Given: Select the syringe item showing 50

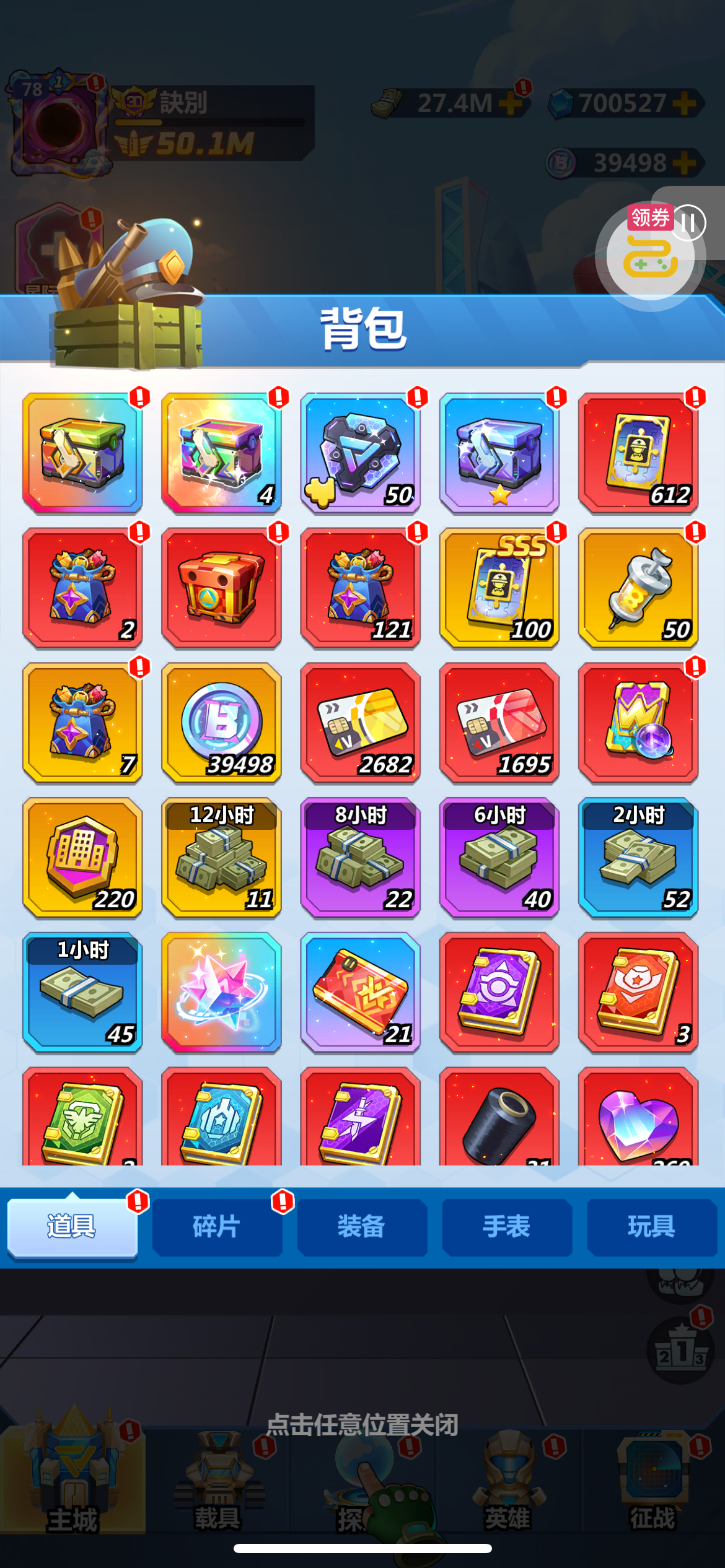Looking at the screenshot, I should (638, 588).
